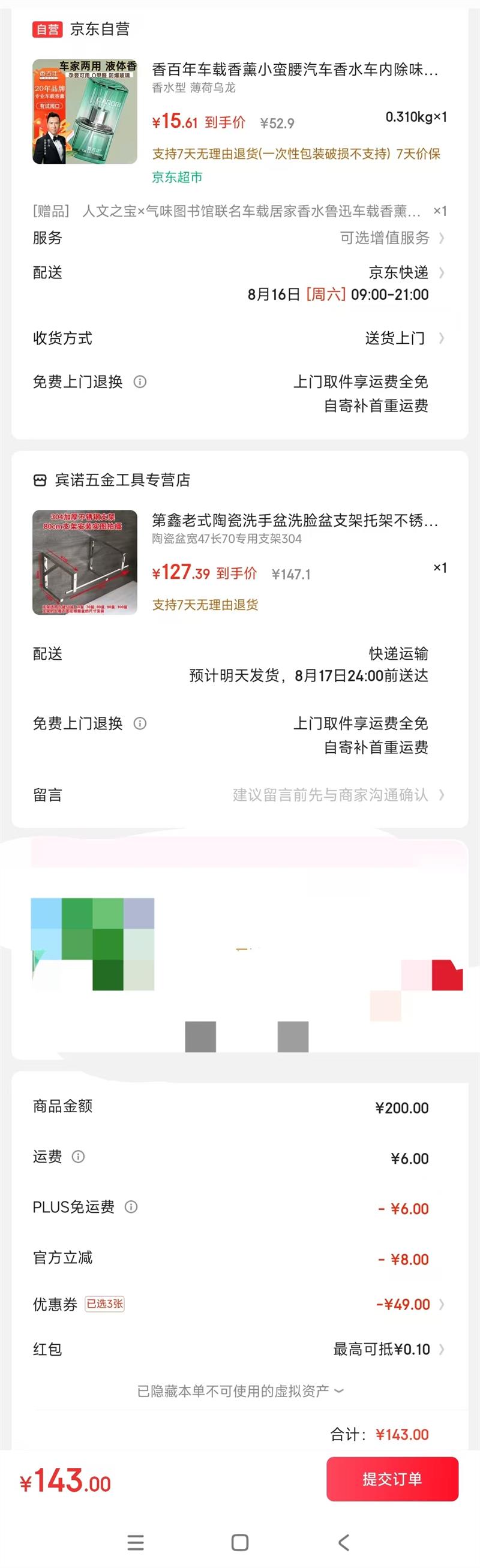The height and width of the screenshot is (1568, 480).
Task: Open the 宾诺五金工具专营店 store page
Action: pyautogui.click(x=112, y=480)
